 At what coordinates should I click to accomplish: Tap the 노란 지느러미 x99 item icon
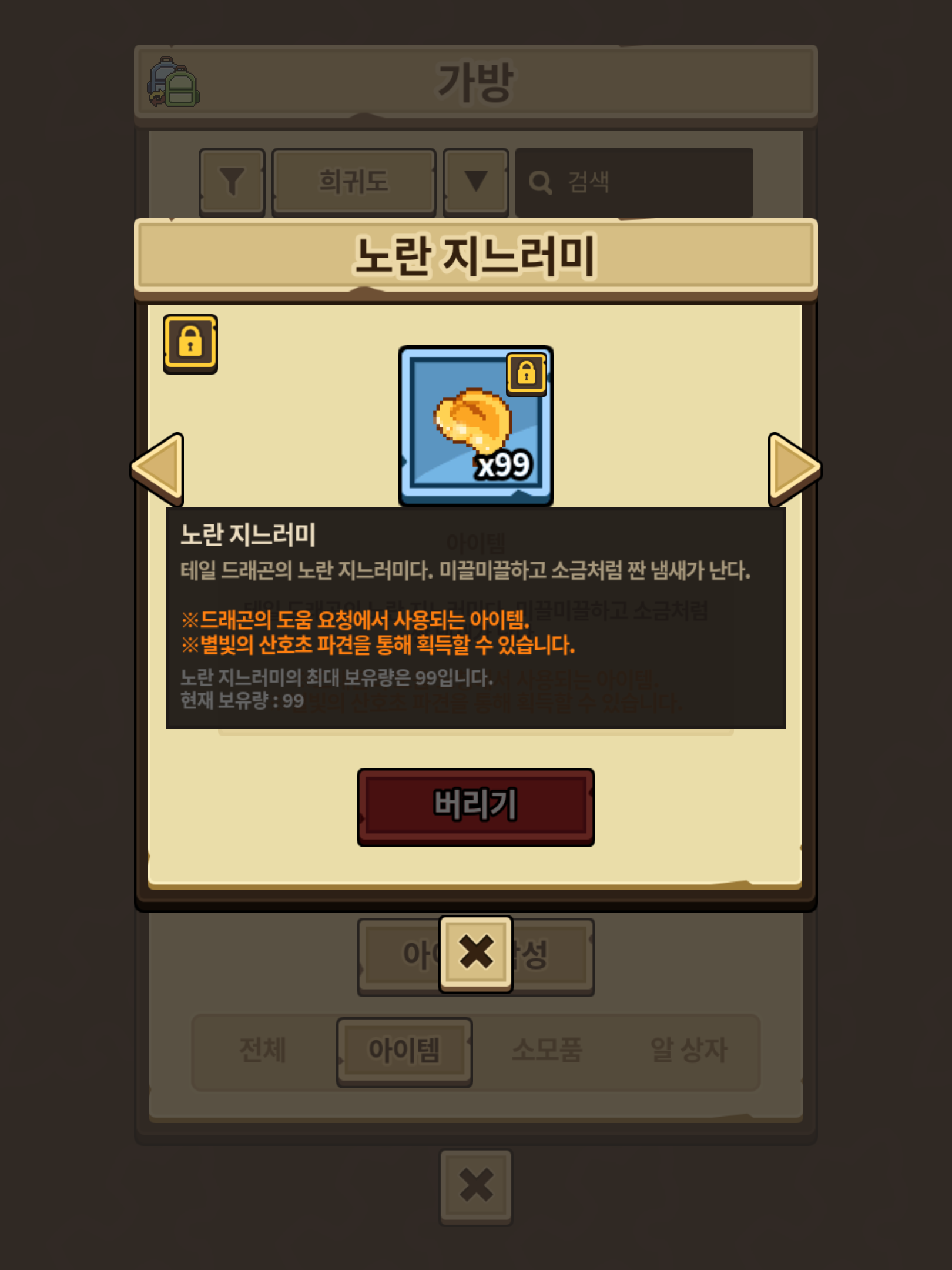click(475, 425)
